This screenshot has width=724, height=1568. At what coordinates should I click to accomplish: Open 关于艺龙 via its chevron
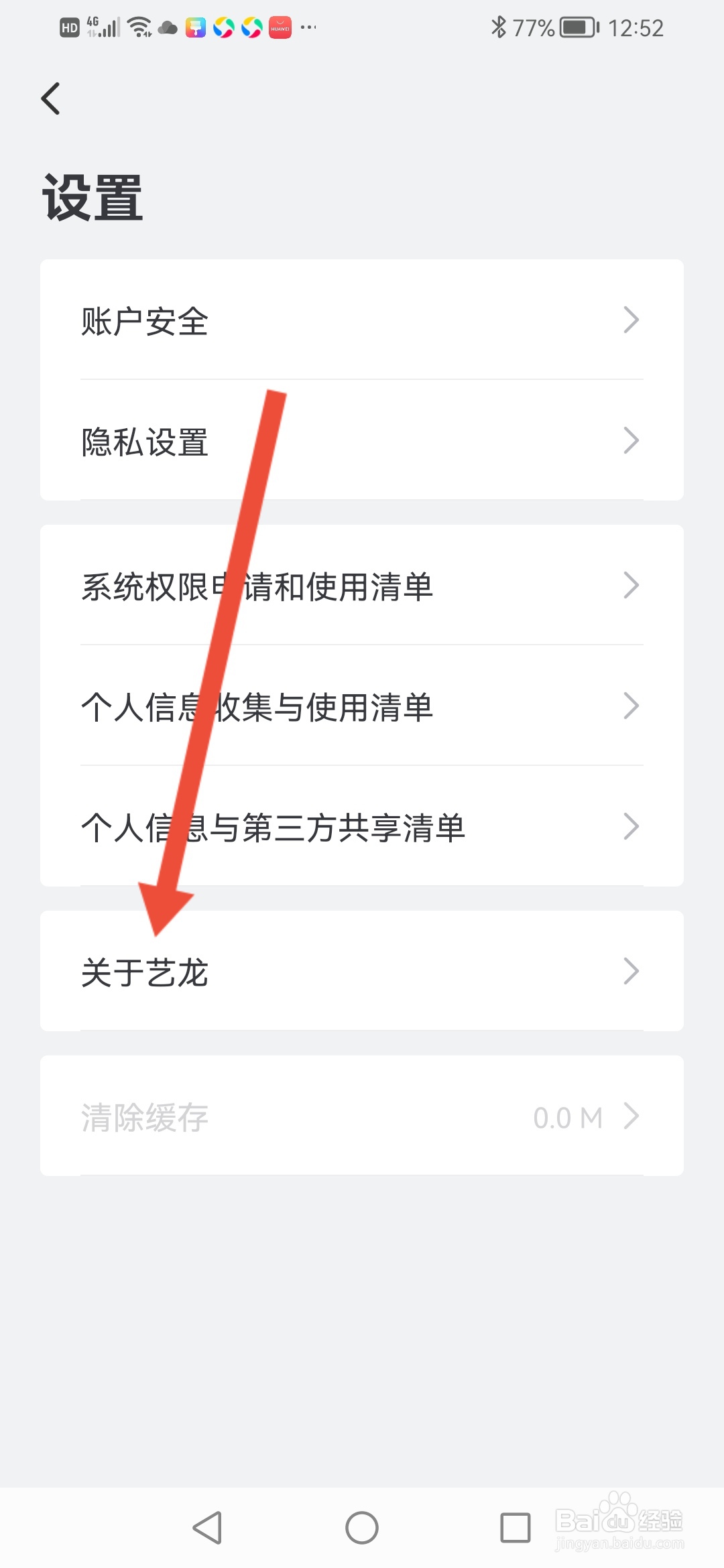click(631, 971)
